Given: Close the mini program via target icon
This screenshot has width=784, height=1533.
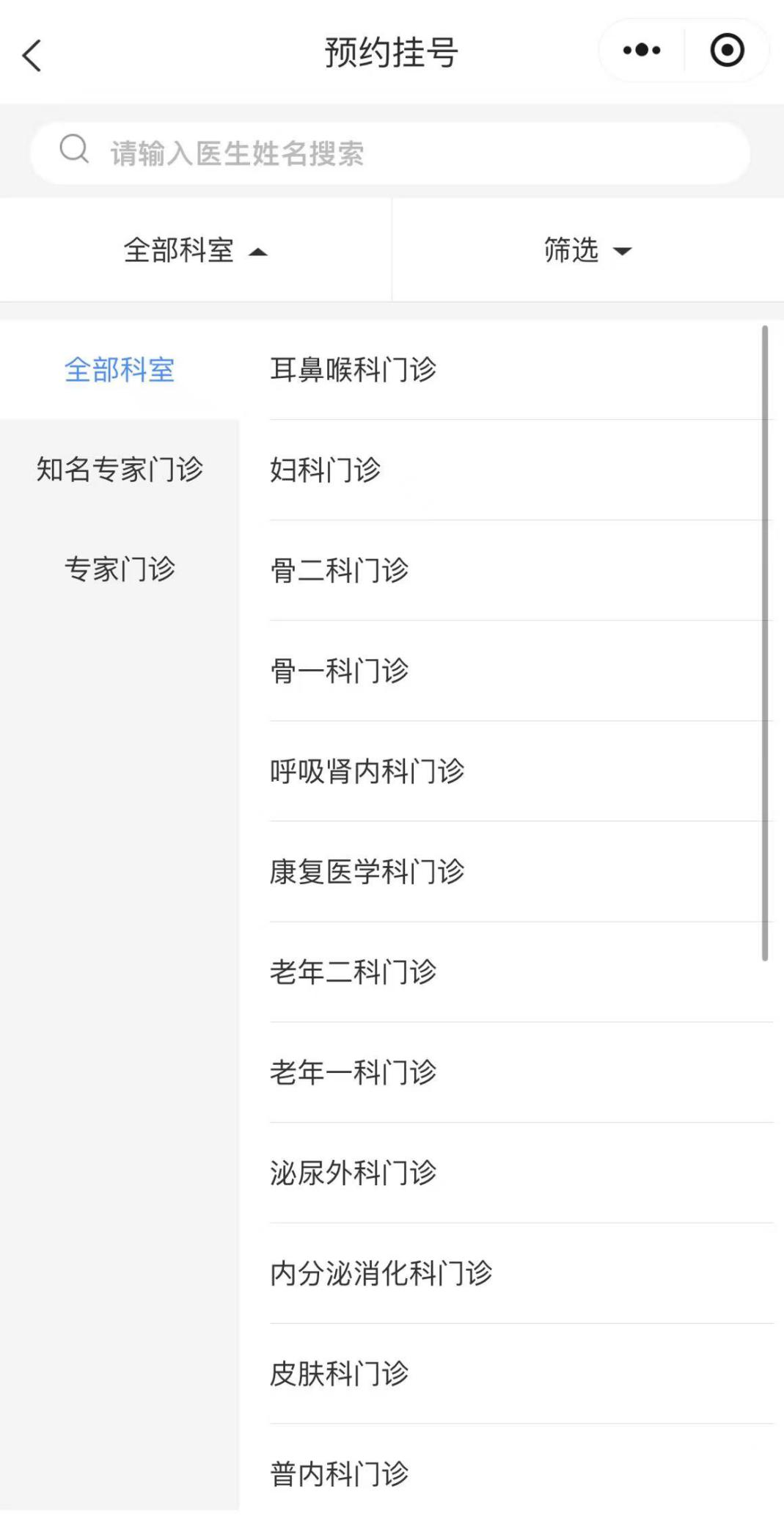Looking at the screenshot, I should tap(727, 51).
